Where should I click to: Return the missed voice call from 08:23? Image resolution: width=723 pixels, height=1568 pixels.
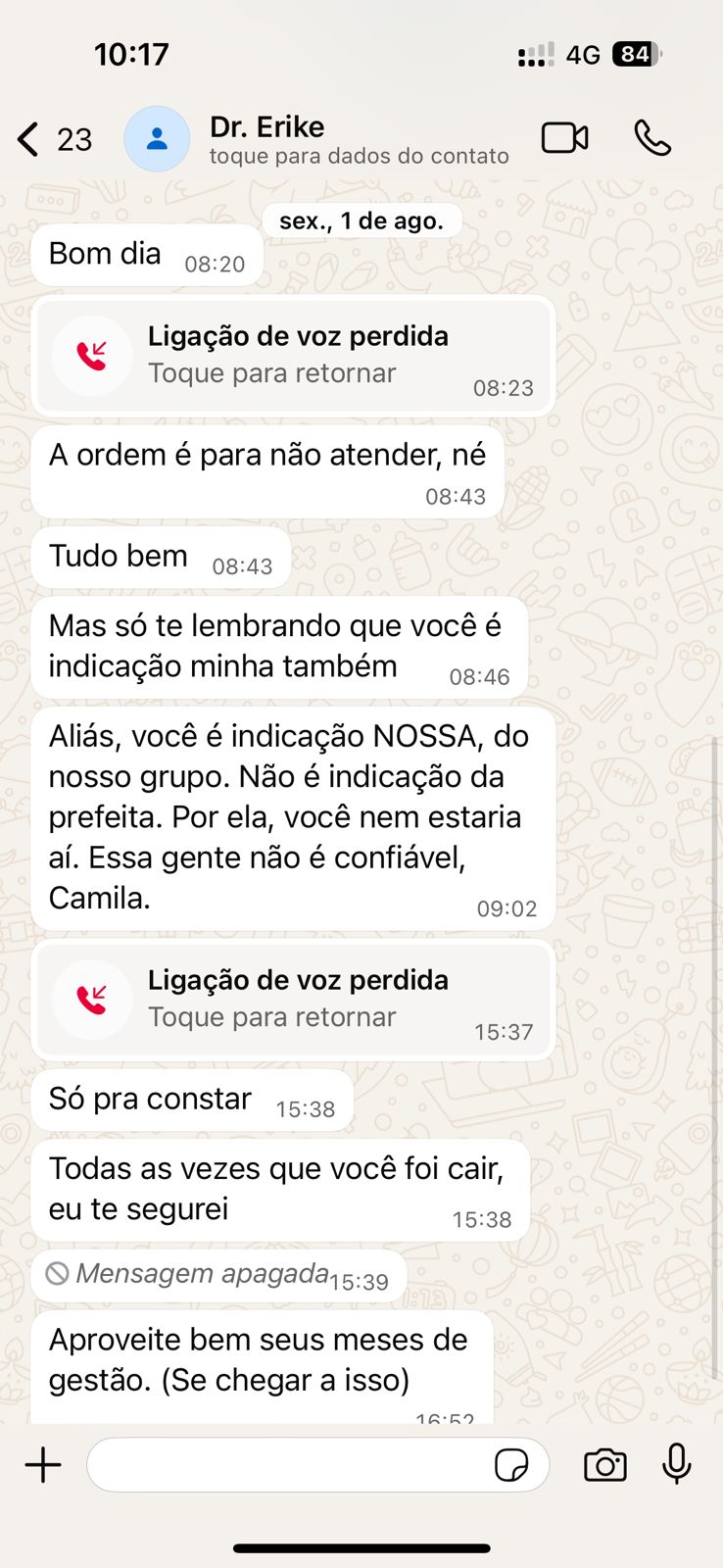pyautogui.click(x=293, y=355)
